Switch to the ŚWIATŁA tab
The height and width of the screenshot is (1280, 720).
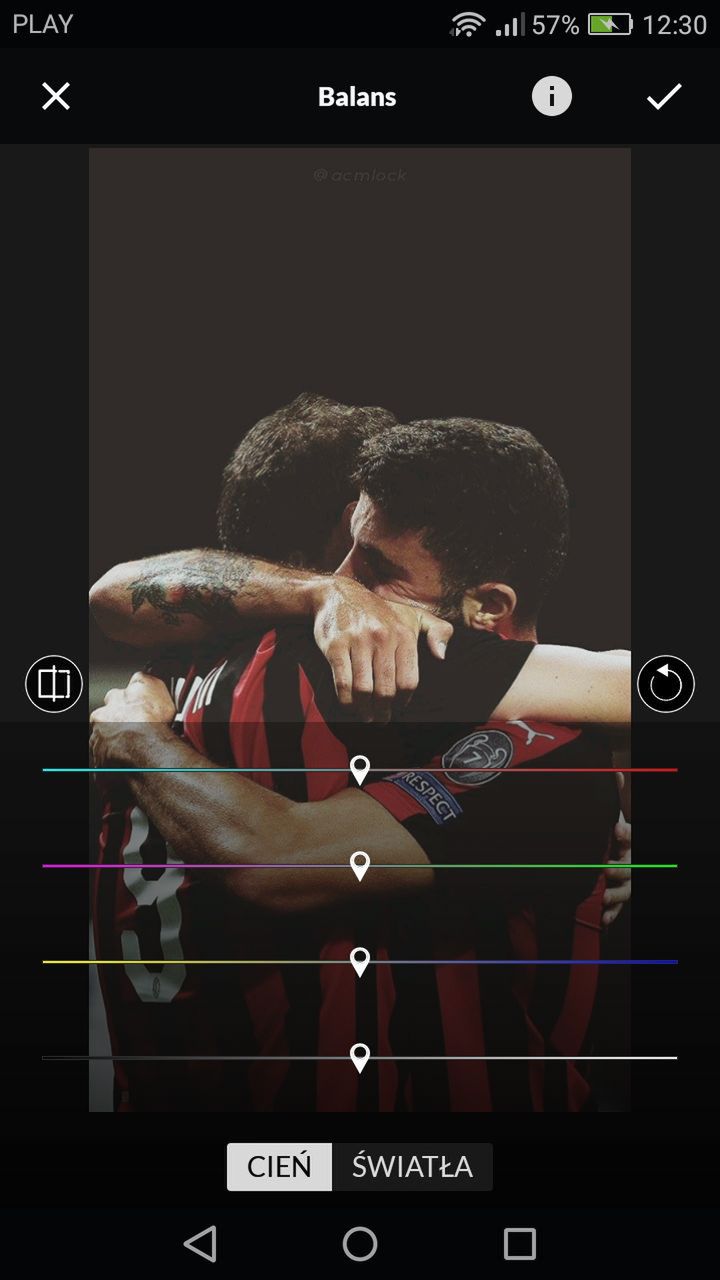pyautogui.click(x=412, y=1167)
